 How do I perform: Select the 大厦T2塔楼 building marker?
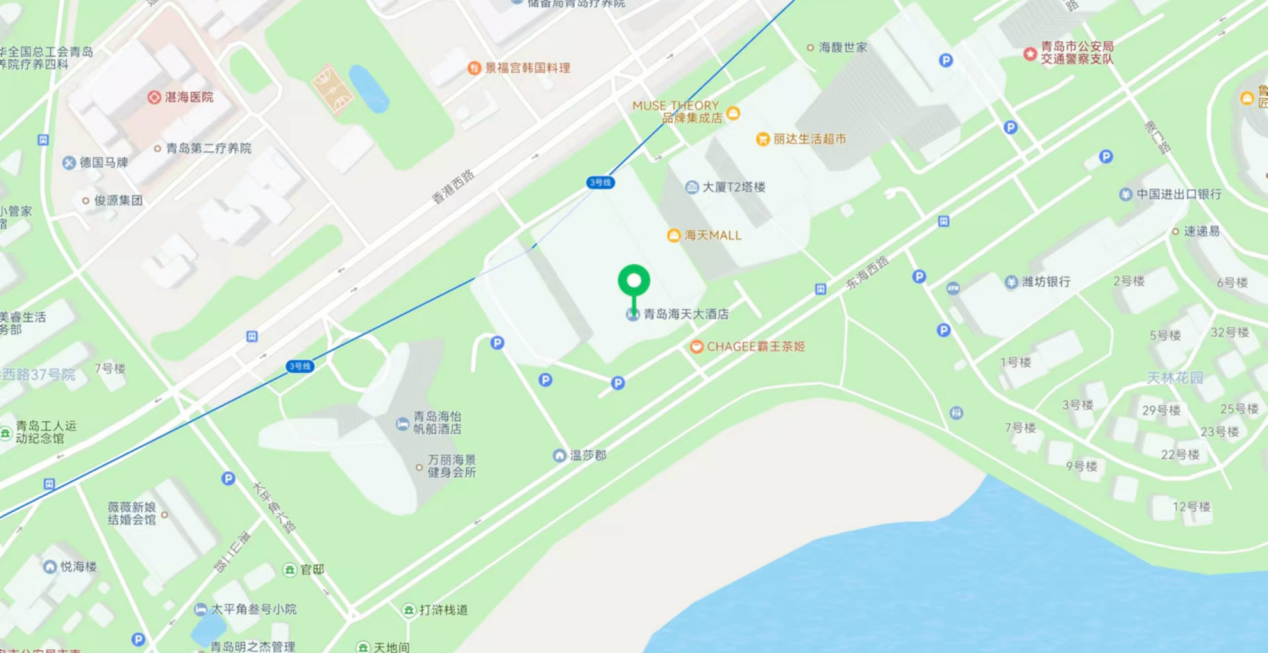pyautogui.click(x=692, y=187)
